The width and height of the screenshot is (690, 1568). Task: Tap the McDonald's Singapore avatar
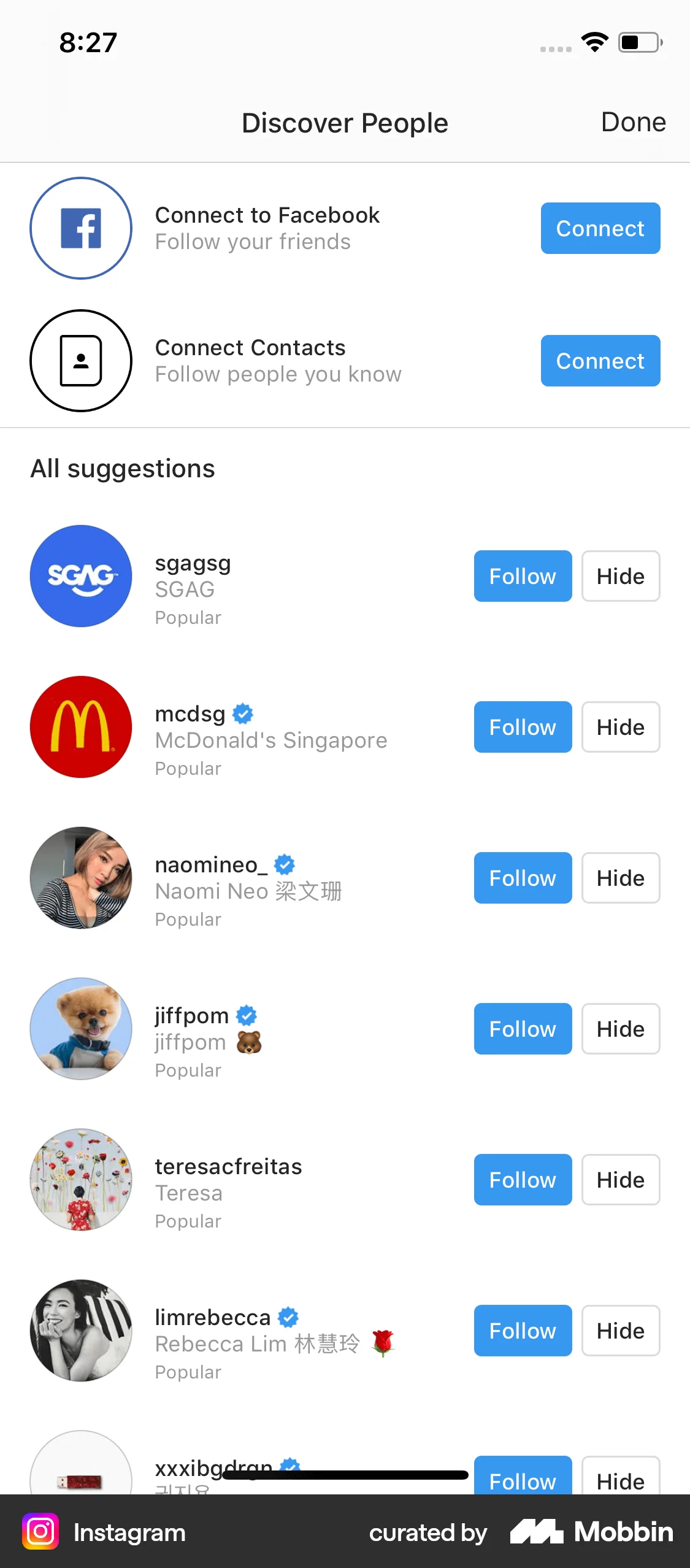point(80,727)
